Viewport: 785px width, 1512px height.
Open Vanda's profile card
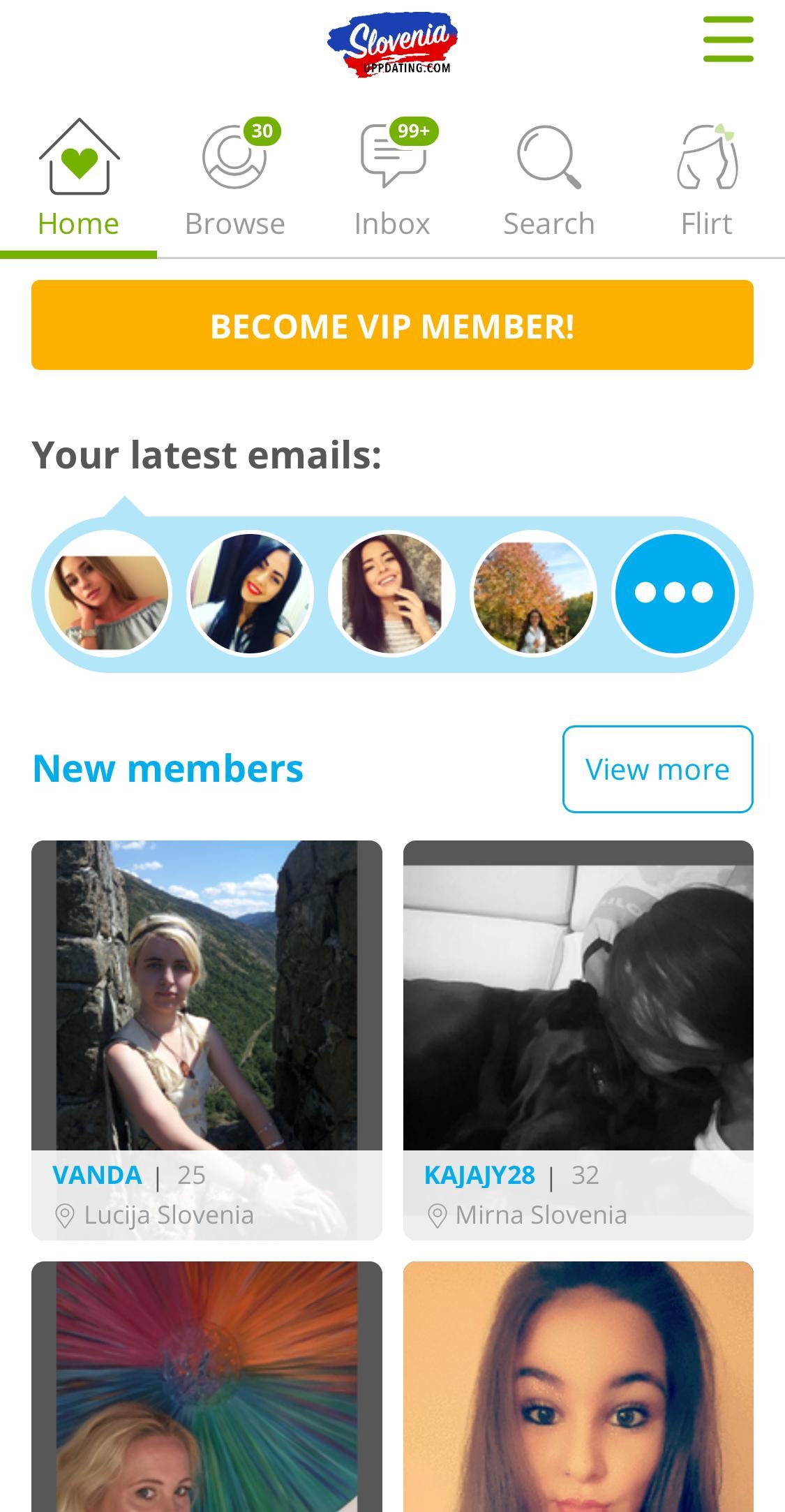coord(207,1039)
